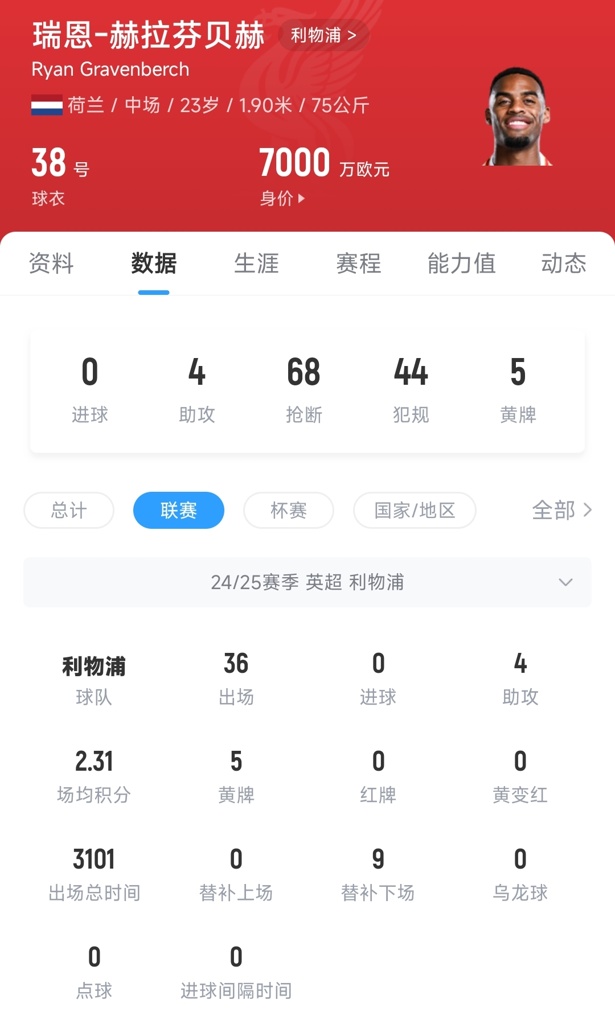Select the 国家/地区 filter chip
Screen dimensions: 615x1024
414,510
